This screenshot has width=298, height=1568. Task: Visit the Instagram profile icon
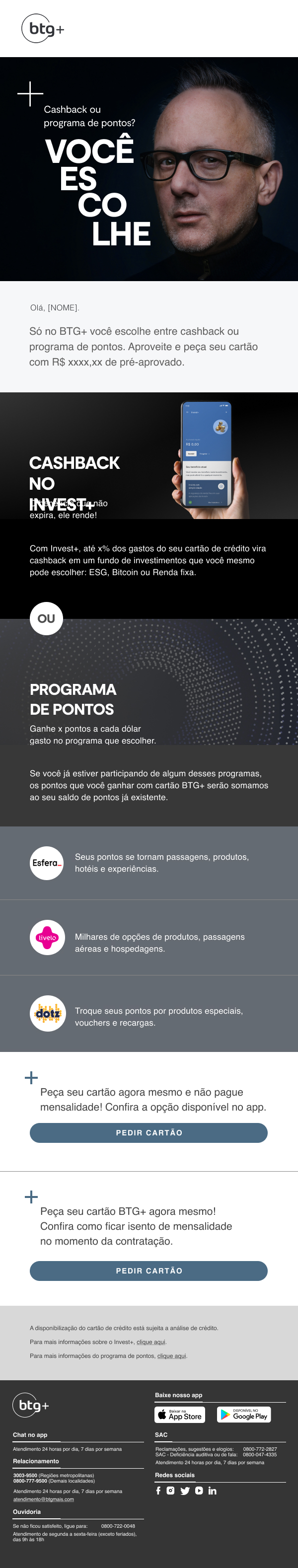[171, 1490]
